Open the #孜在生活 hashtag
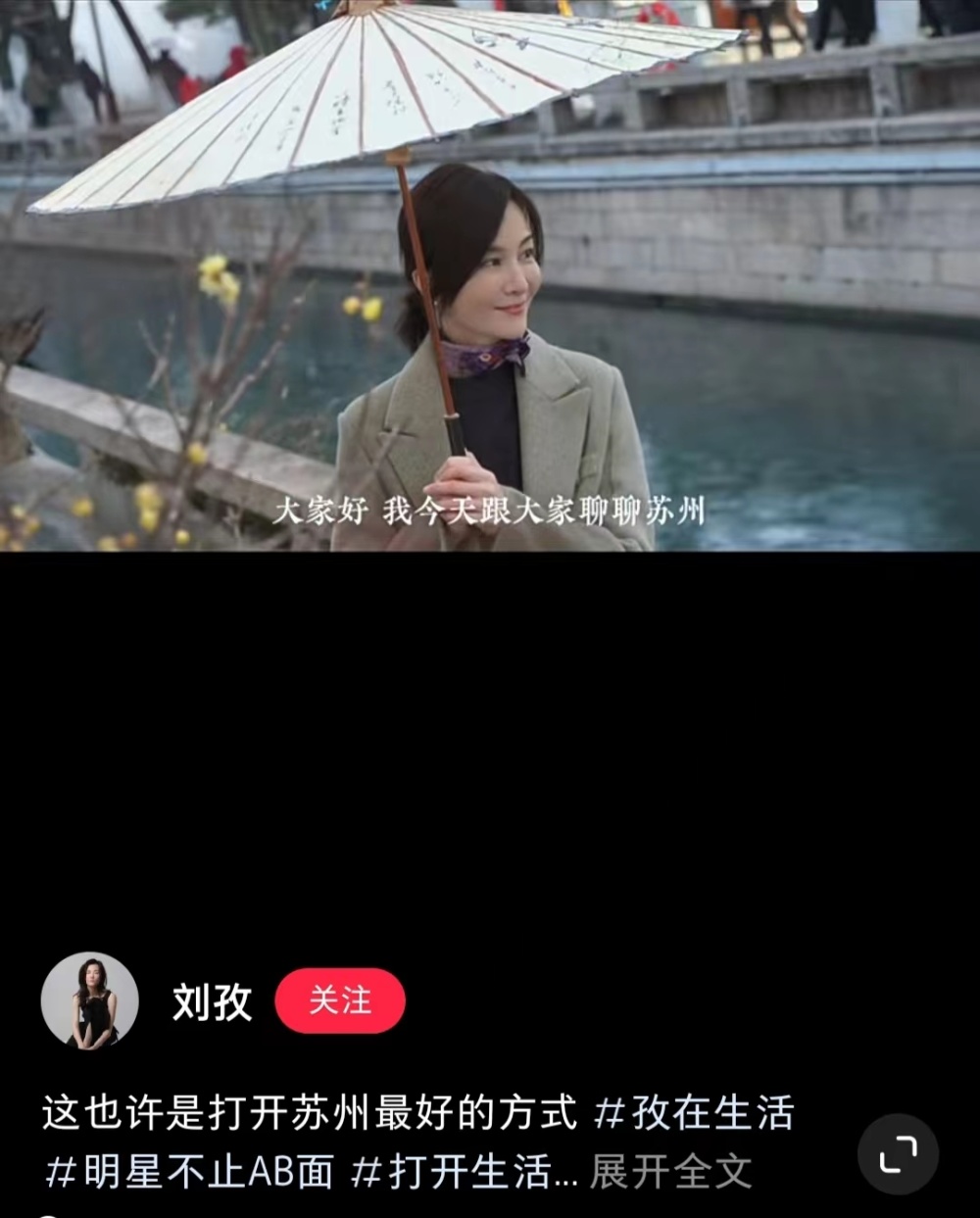 tap(694, 1113)
